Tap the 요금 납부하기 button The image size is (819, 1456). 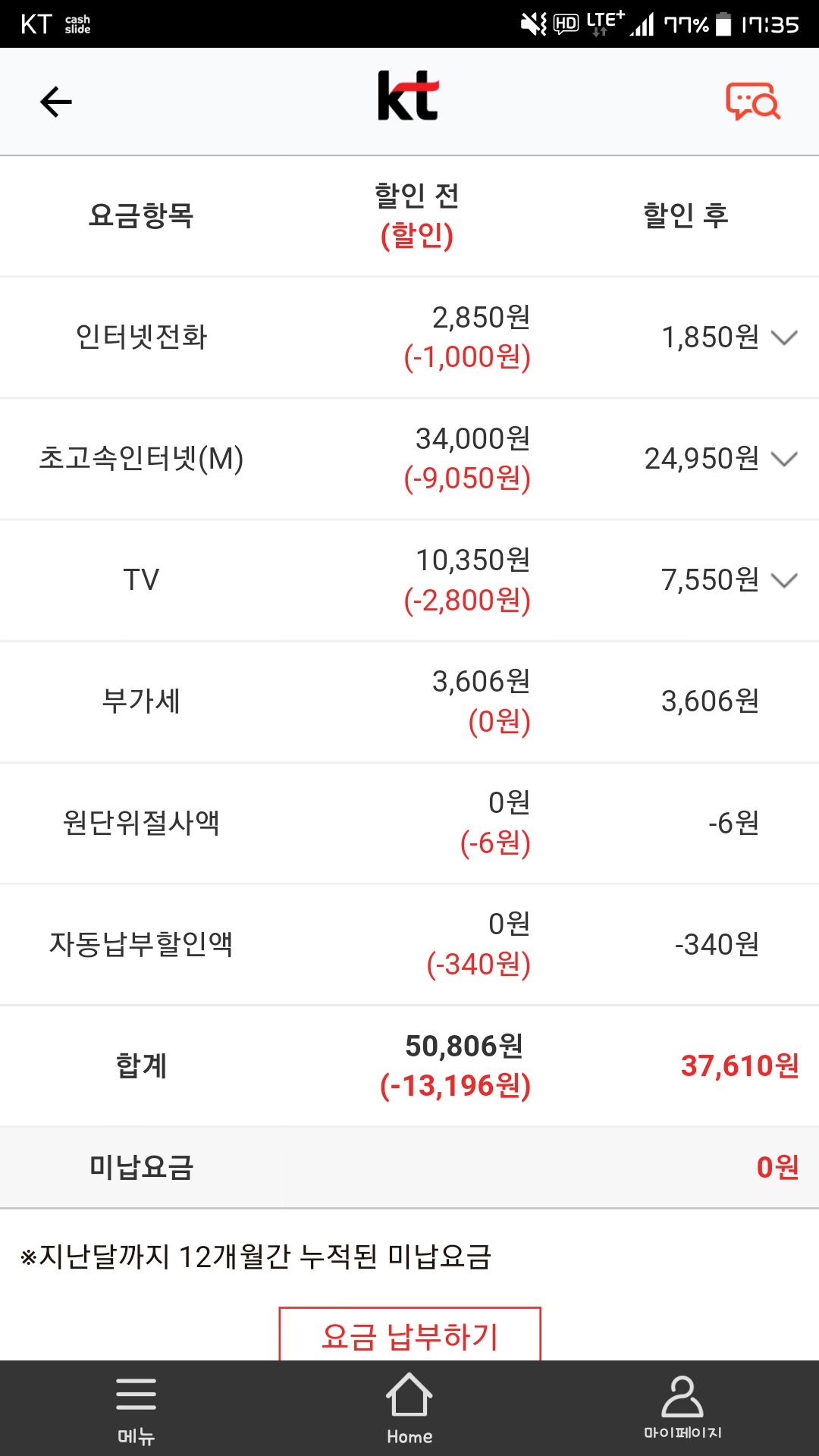(x=409, y=1336)
